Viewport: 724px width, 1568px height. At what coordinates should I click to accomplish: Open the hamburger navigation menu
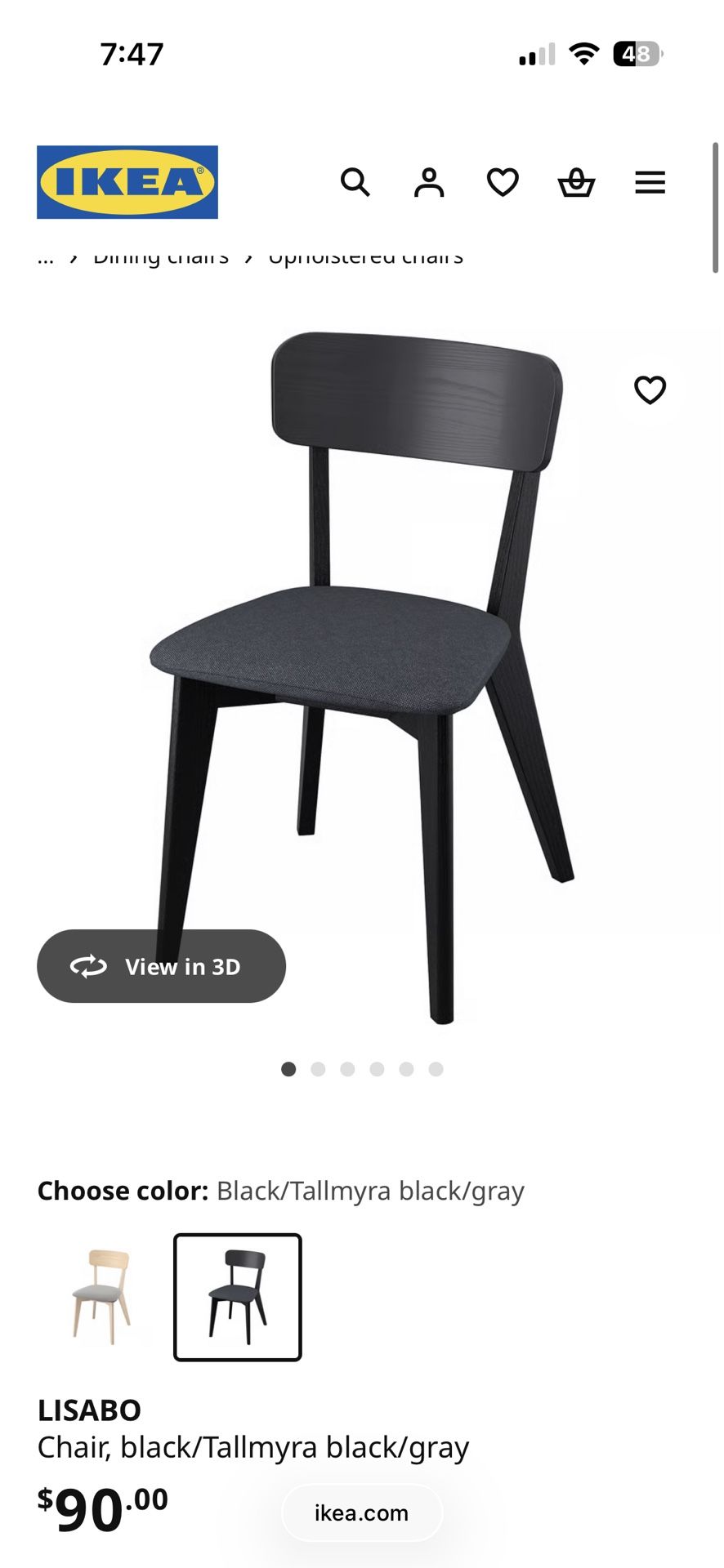[x=650, y=182]
